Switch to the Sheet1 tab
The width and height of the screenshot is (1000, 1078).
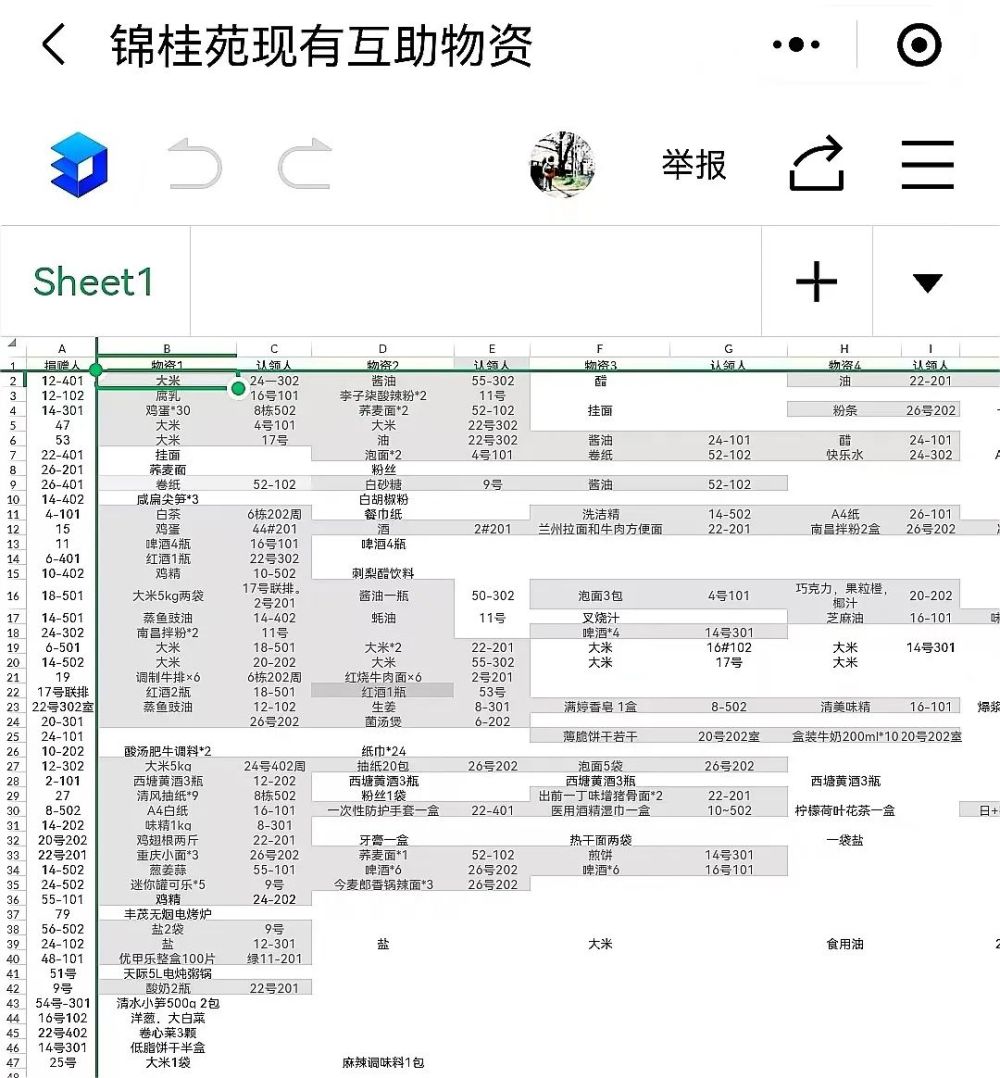coord(94,282)
